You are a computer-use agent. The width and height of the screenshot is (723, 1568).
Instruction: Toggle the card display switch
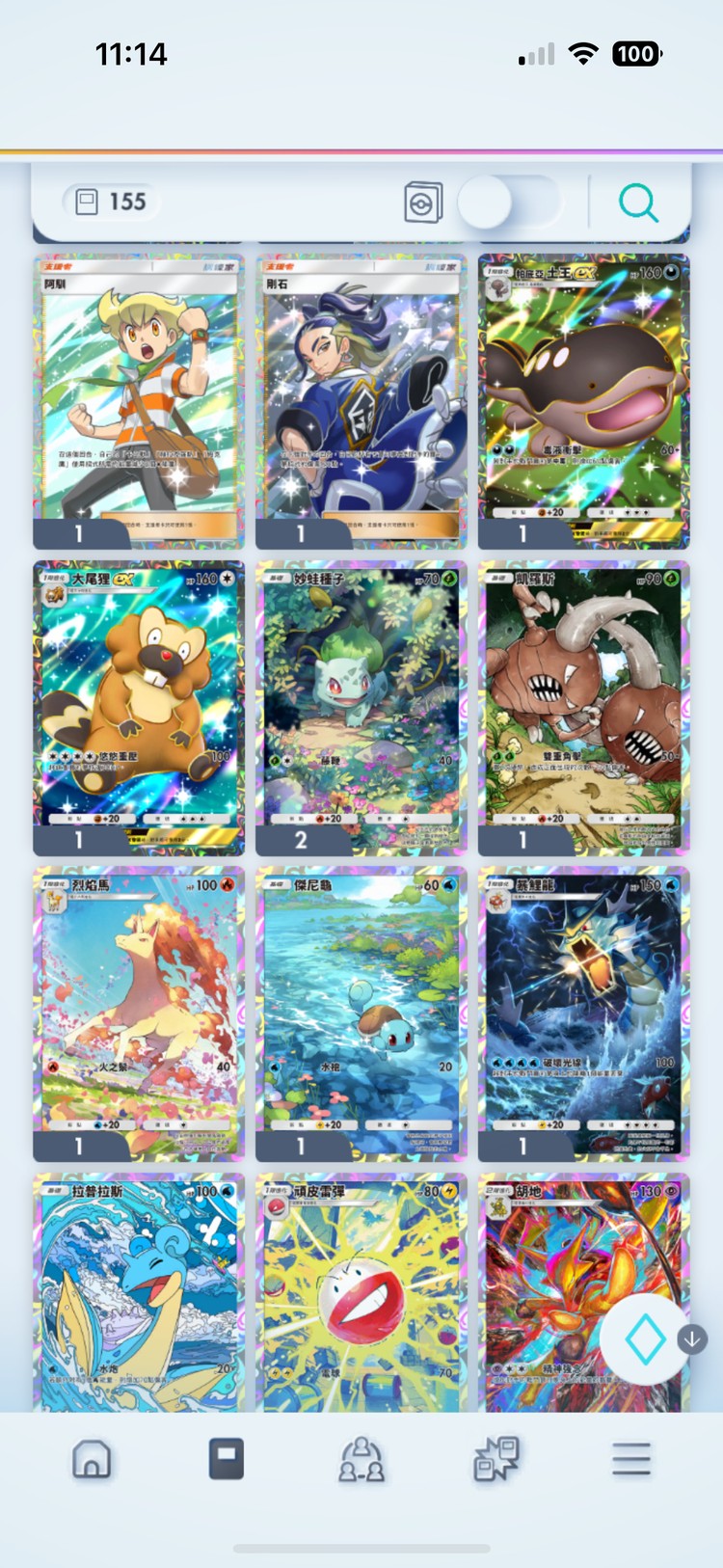pyautogui.click(x=508, y=203)
